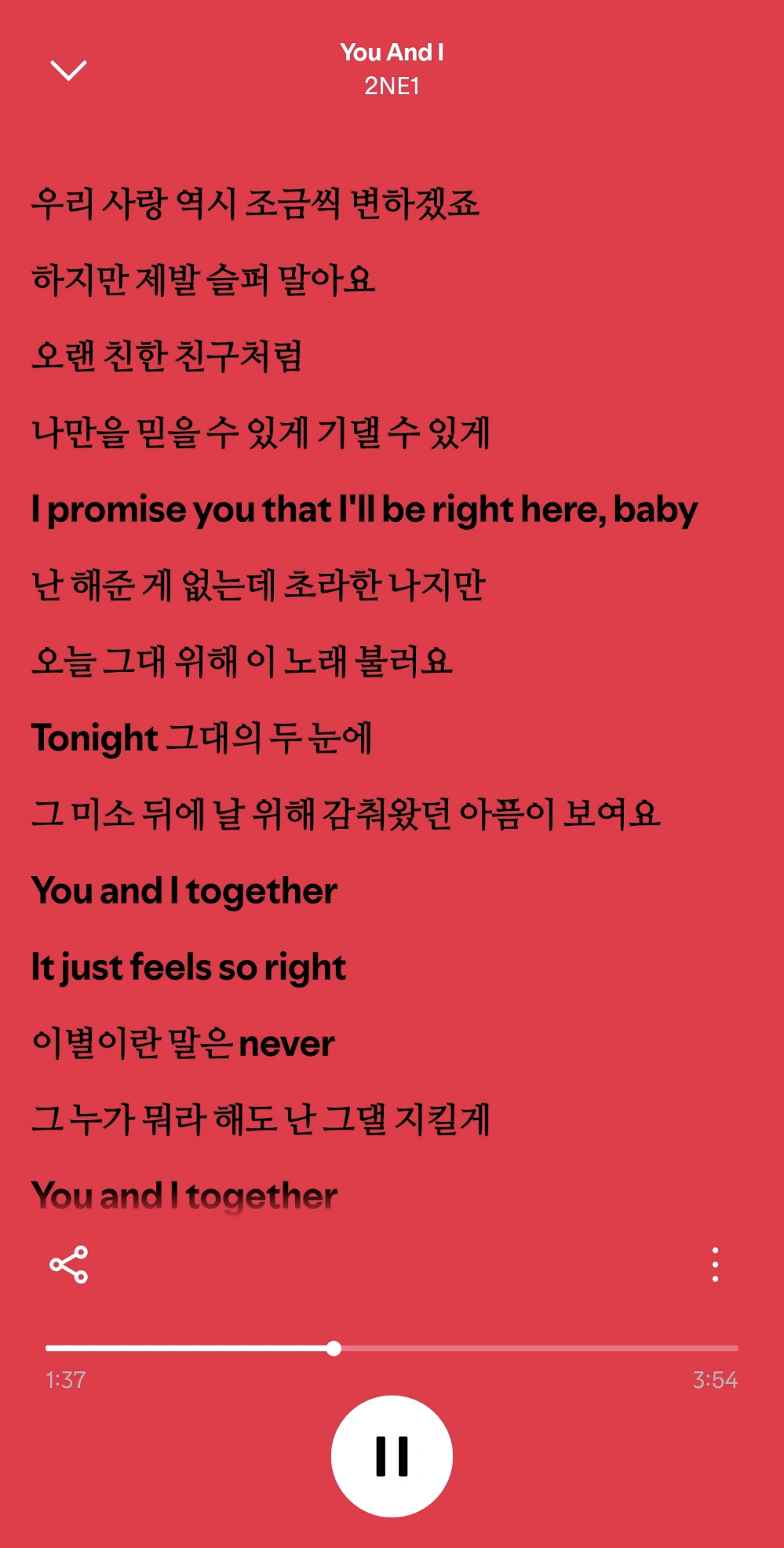Jump to lyric 'I promise you that I'll be right here, baby'
The image size is (784, 1548).
[x=364, y=509]
